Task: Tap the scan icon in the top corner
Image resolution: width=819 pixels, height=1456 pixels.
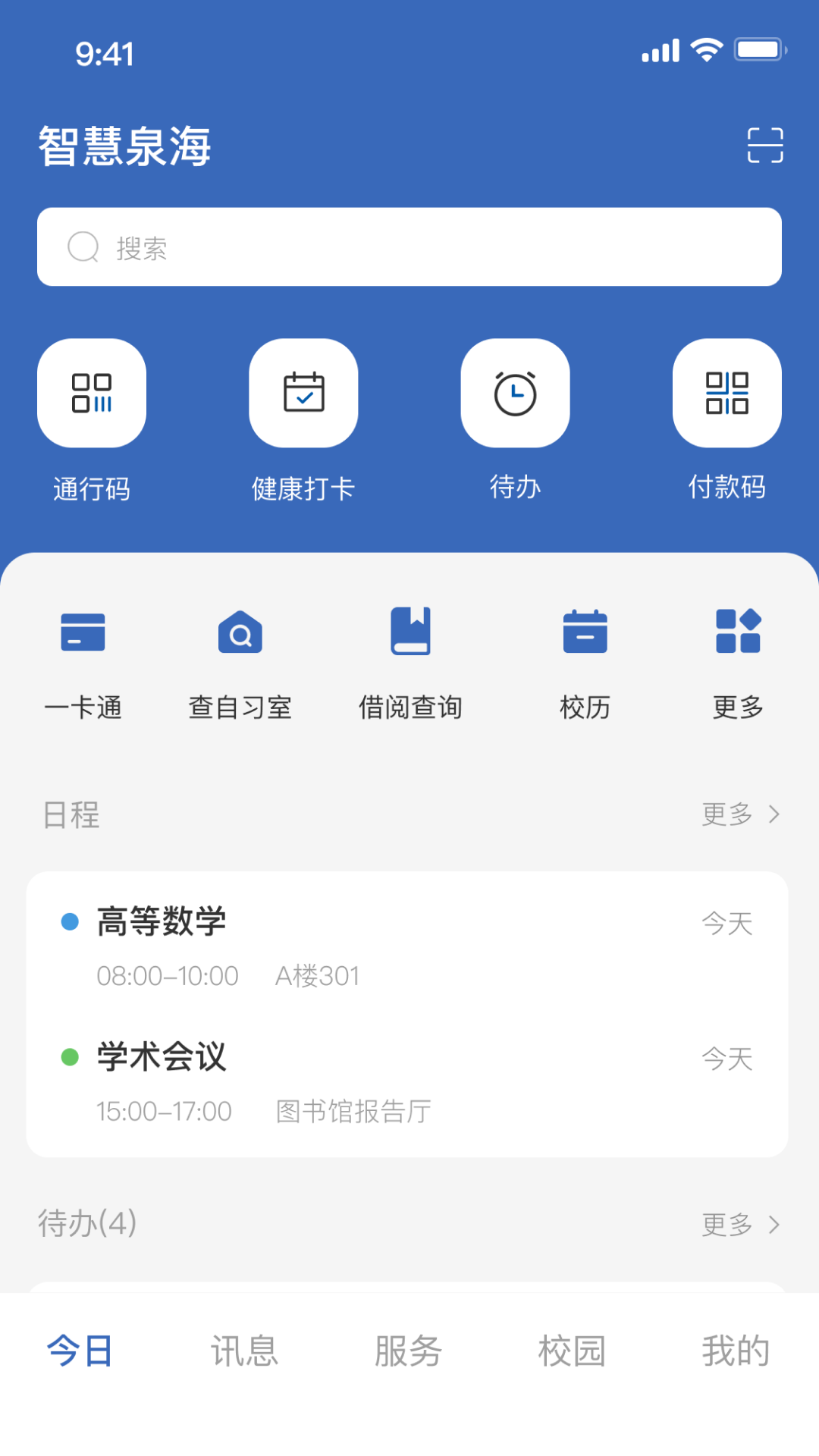Action: (x=765, y=146)
